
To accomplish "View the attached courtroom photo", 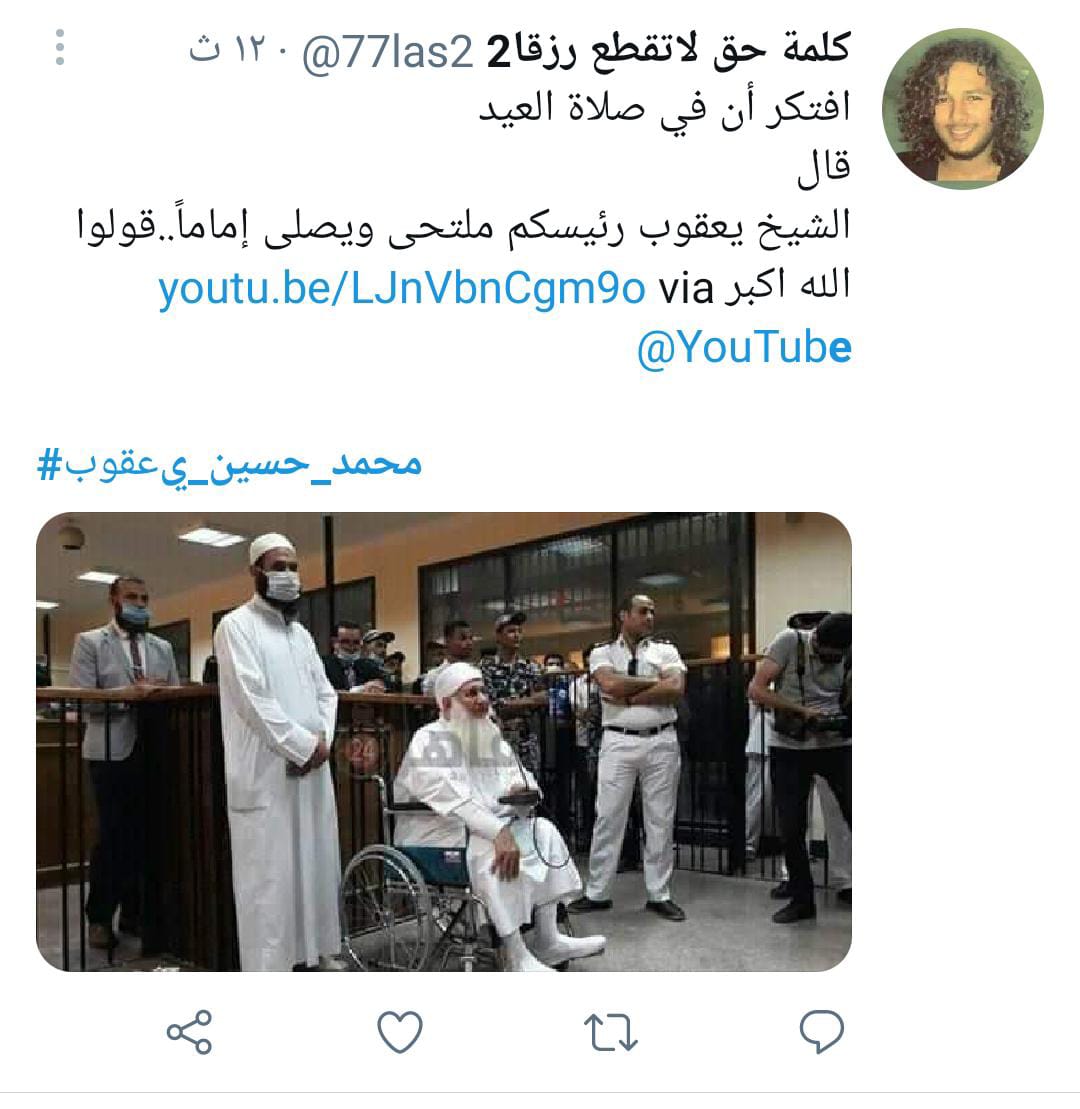I will (x=443, y=741).
